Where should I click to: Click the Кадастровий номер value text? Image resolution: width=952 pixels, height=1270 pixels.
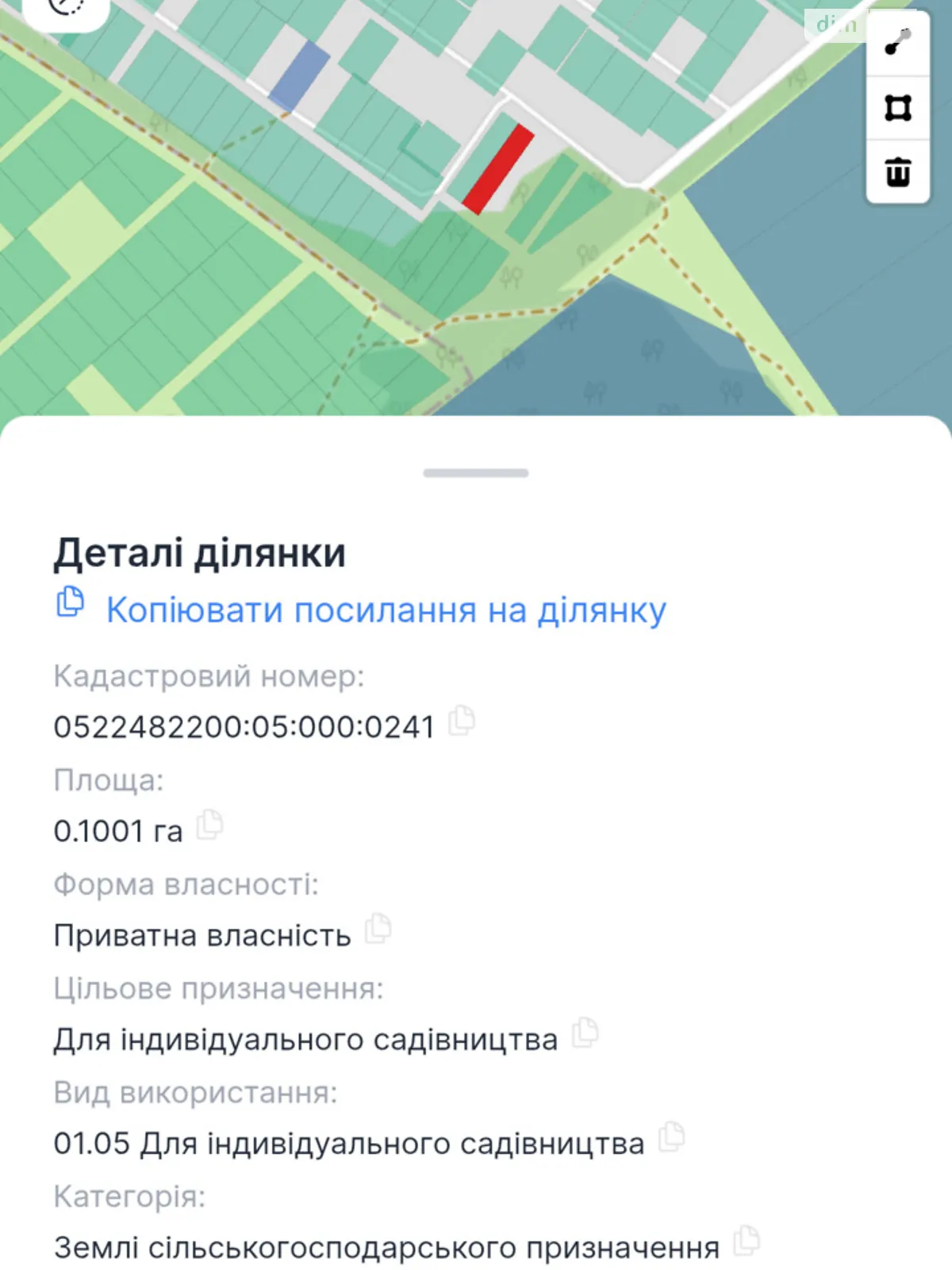tap(242, 725)
